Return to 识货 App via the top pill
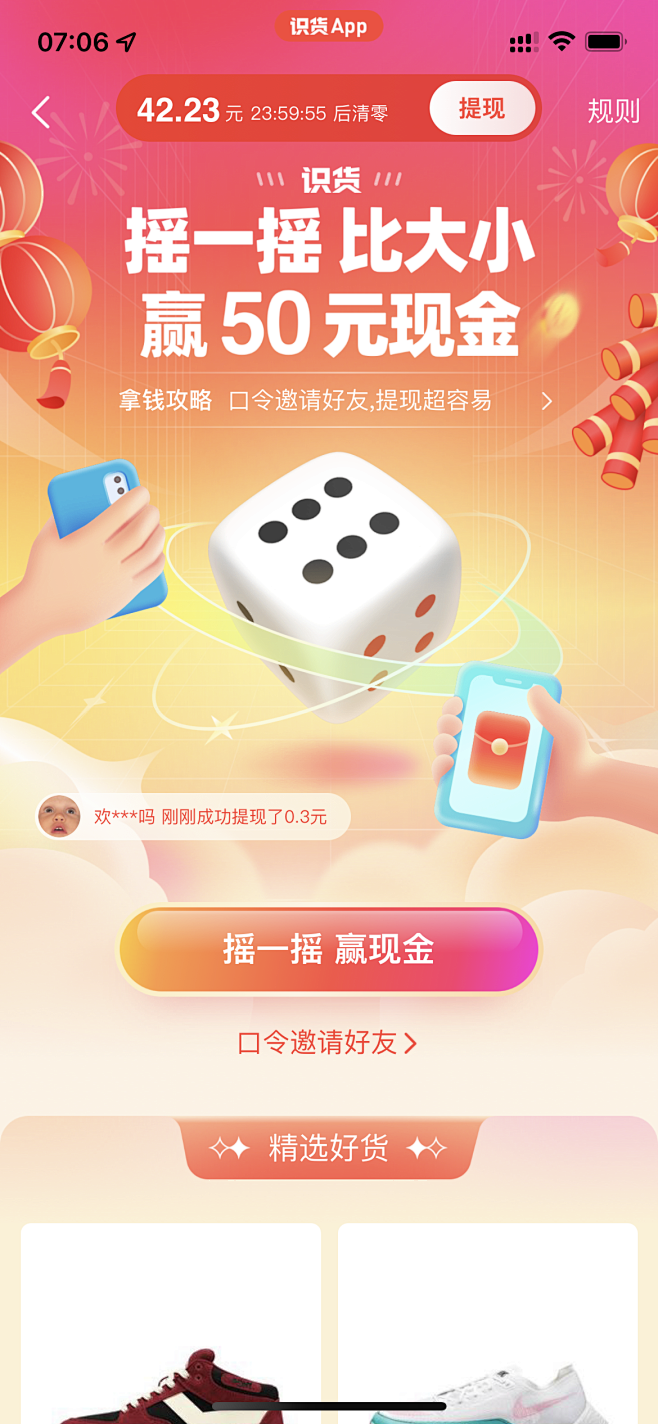 329,27
